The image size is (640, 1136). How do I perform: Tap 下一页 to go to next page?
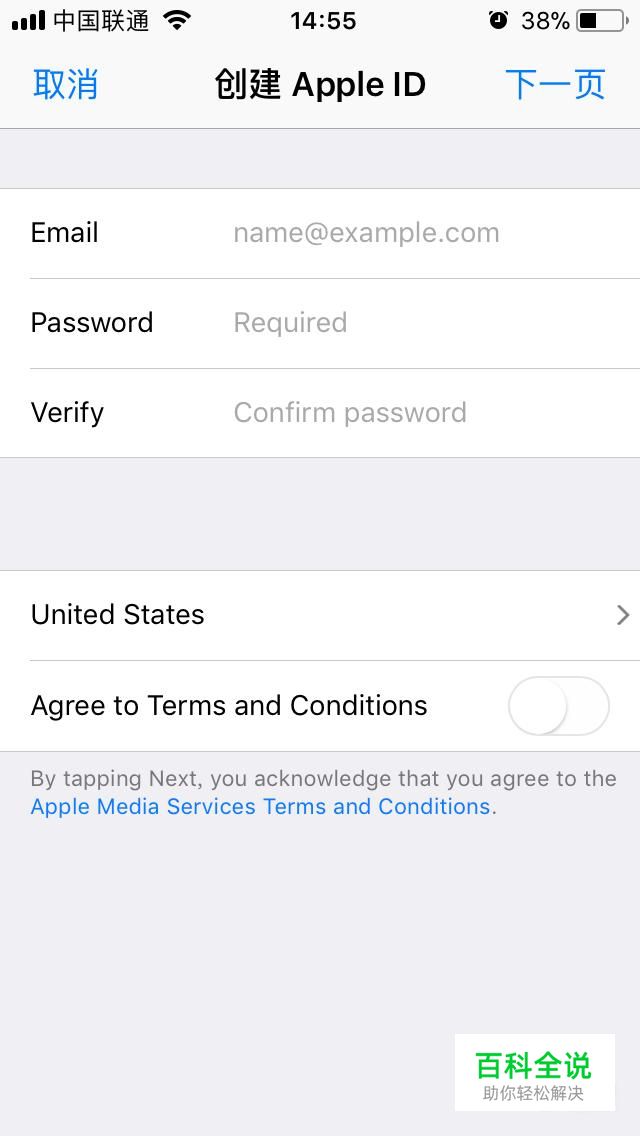pos(555,84)
